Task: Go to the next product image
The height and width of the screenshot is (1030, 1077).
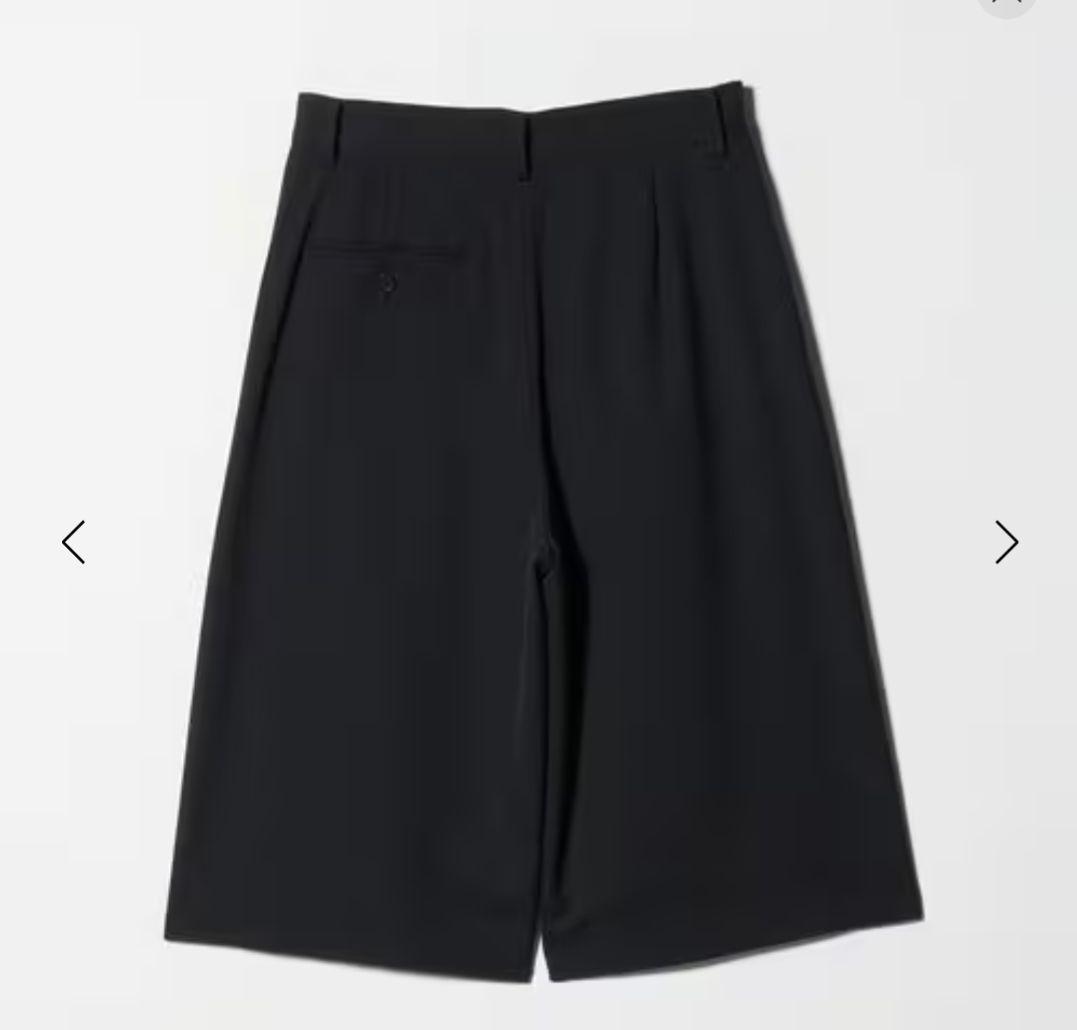Action: 1005,542
